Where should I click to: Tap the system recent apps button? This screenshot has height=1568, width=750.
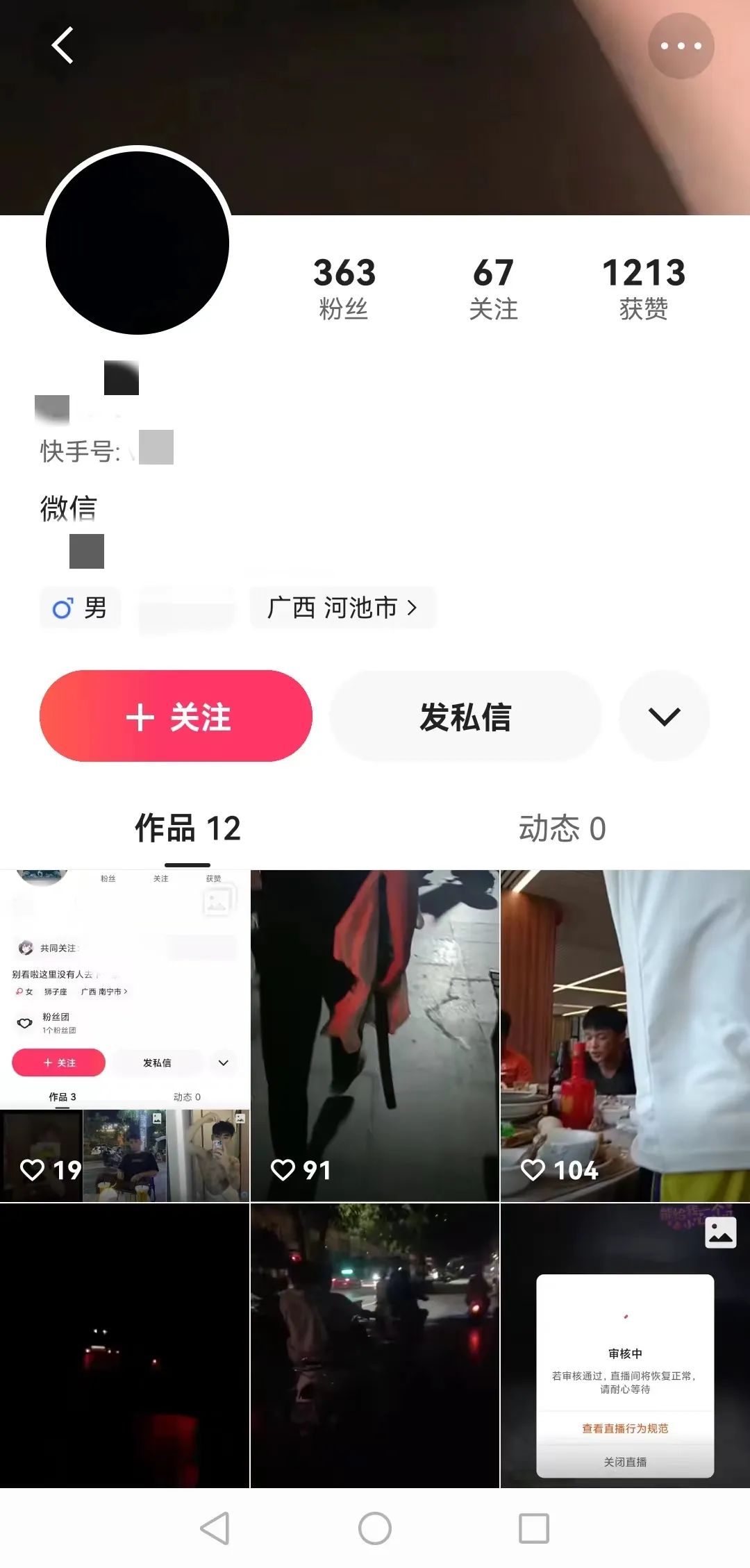coord(534,1528)
